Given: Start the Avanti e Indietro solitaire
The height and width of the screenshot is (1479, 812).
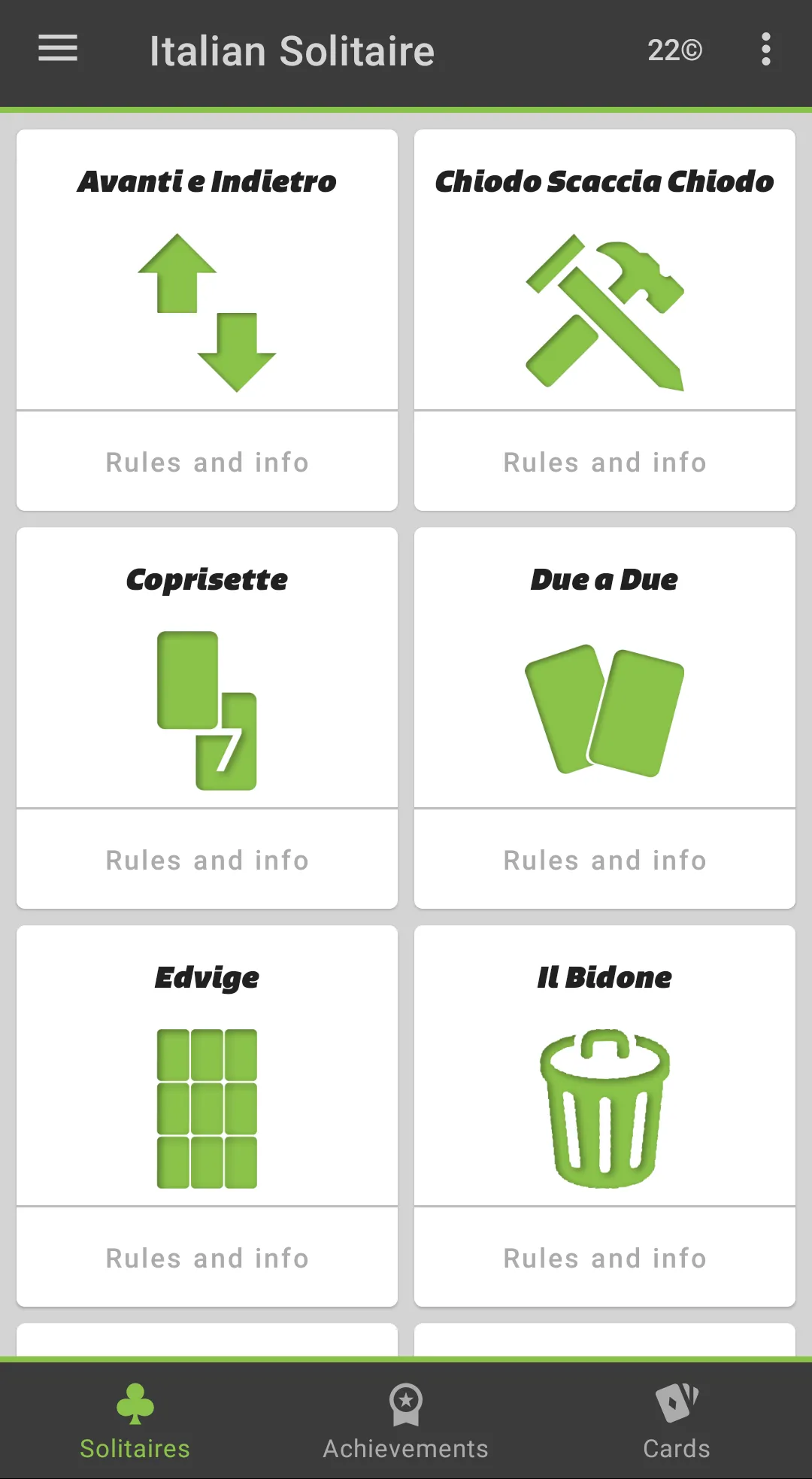Looking at the screenshot, I should coord(207,270).
